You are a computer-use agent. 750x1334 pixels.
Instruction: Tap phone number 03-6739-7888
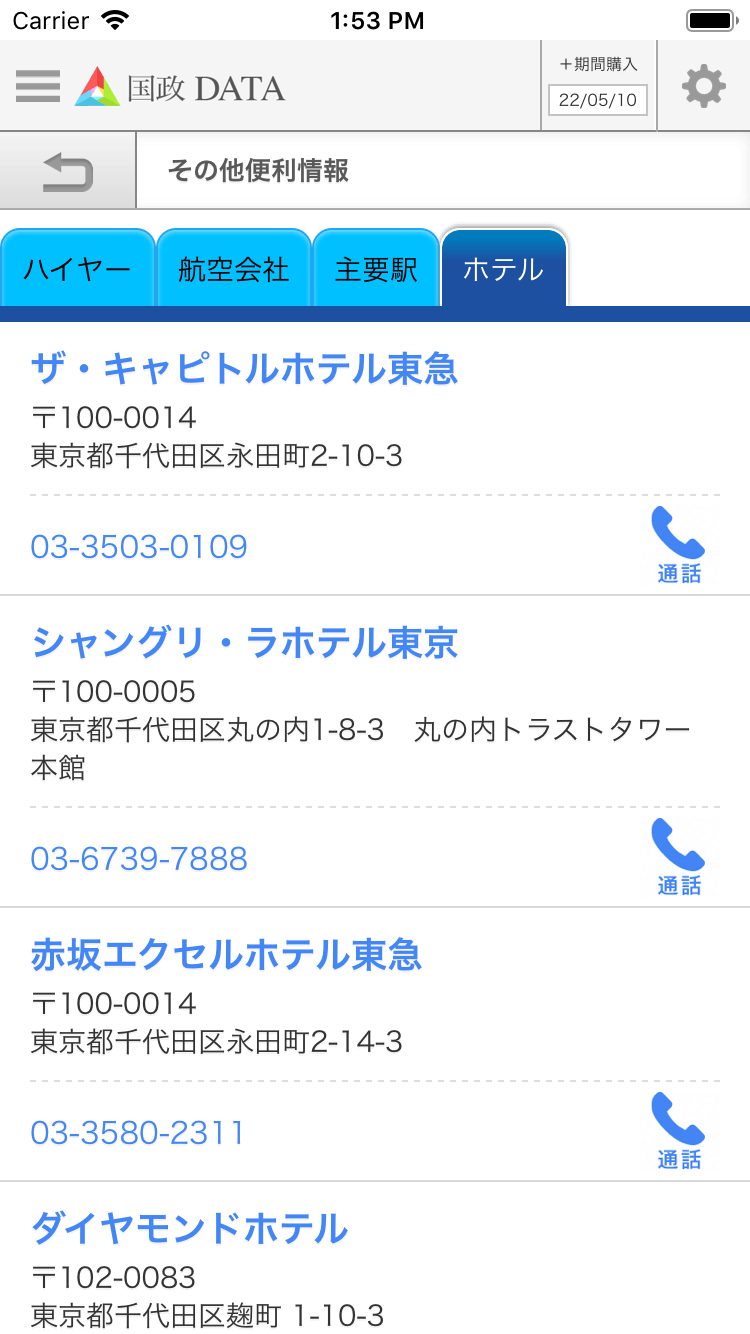click(139, 859)
